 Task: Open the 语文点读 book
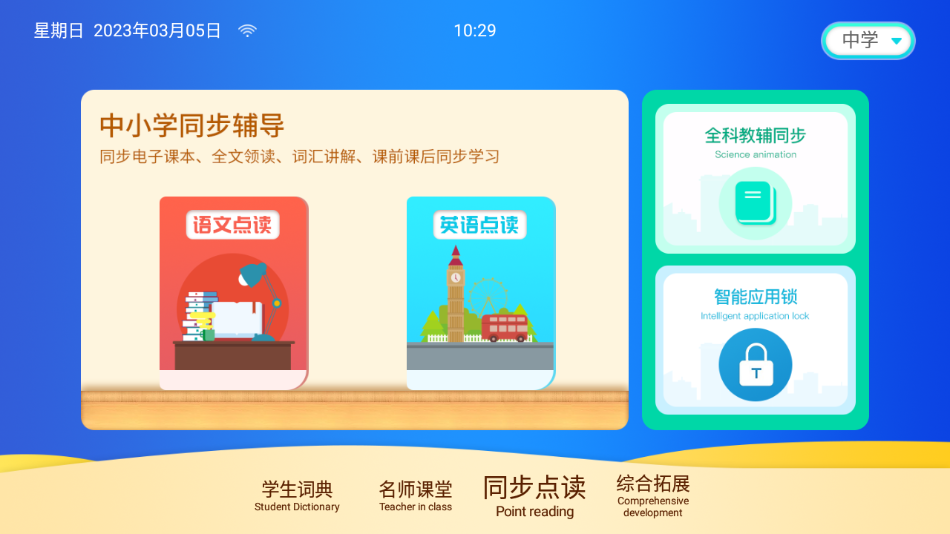[x=233, y=293]
